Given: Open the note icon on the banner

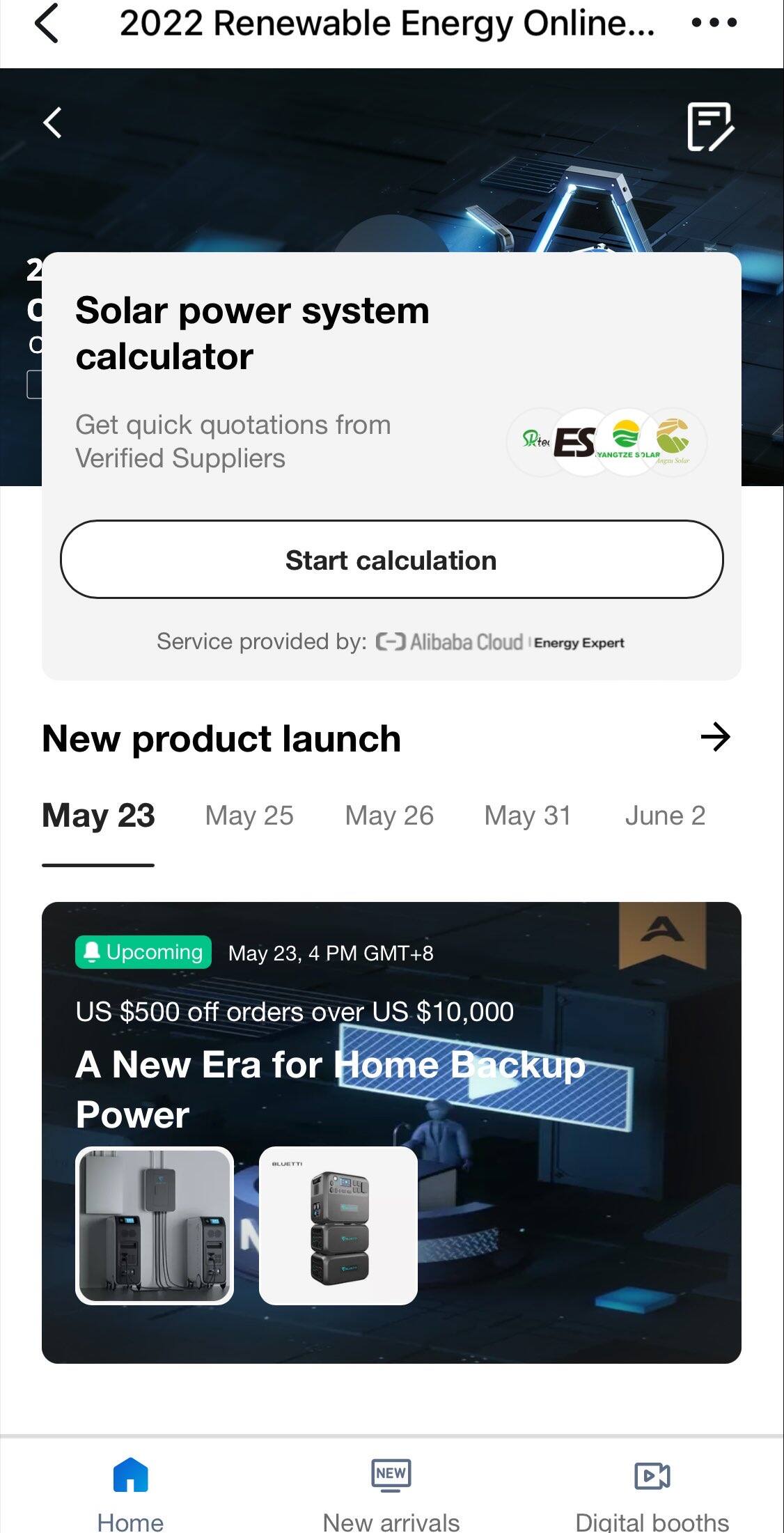Looking at the screenshot, I should (x=709, y=127).
